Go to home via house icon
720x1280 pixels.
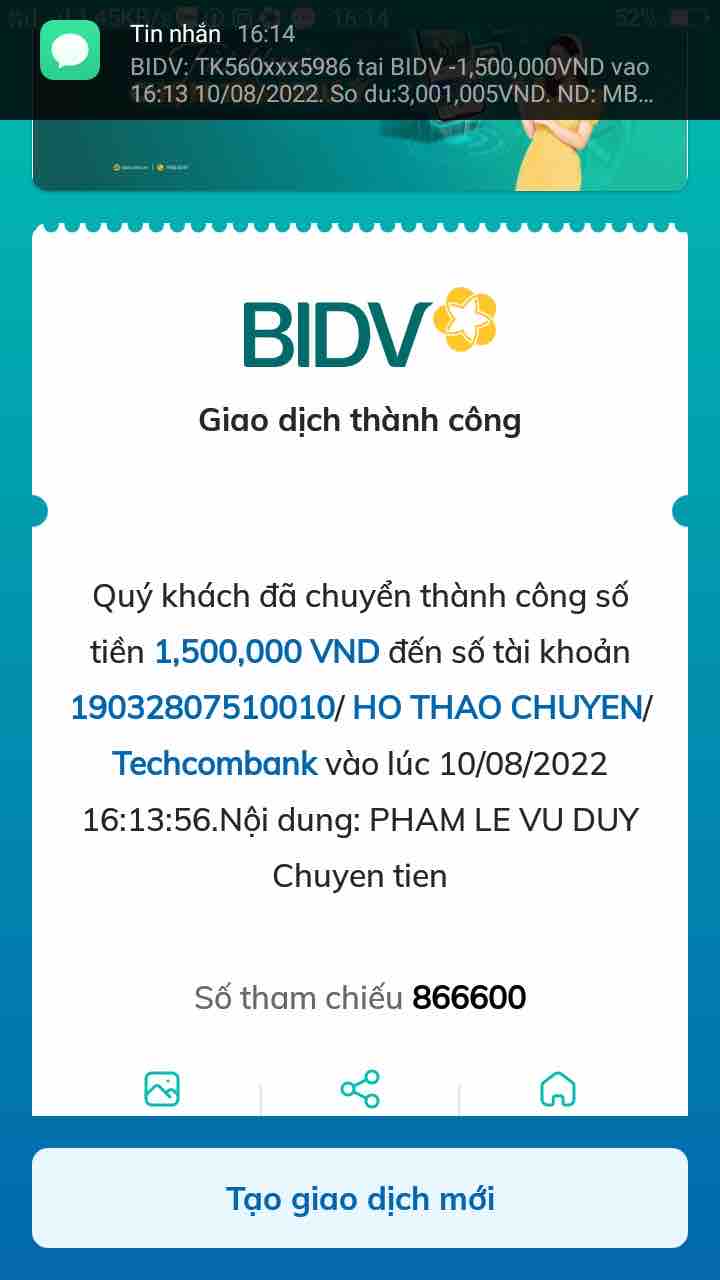pos(558,1088)
